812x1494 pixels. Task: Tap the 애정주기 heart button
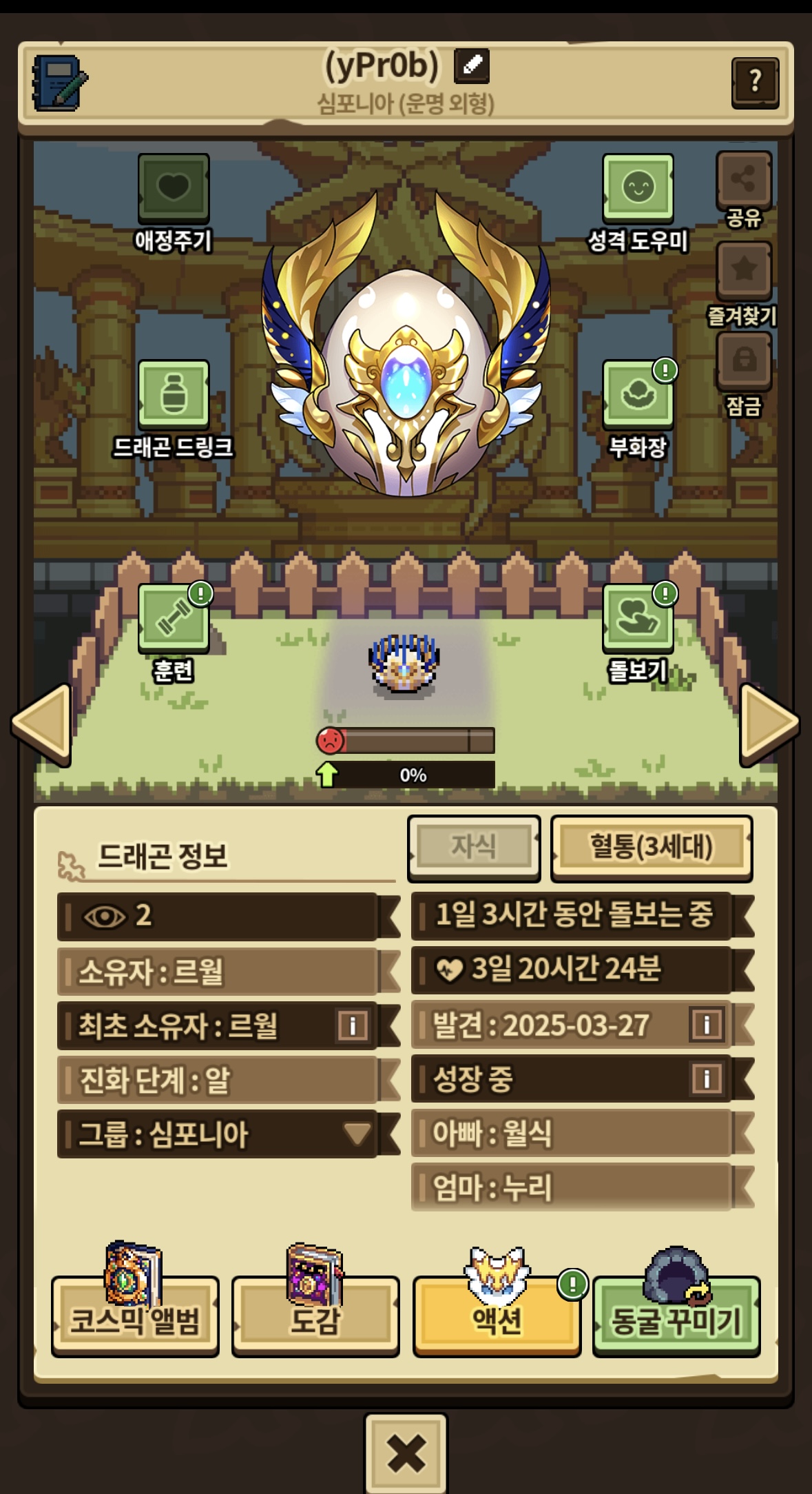(x=174, y=187)
